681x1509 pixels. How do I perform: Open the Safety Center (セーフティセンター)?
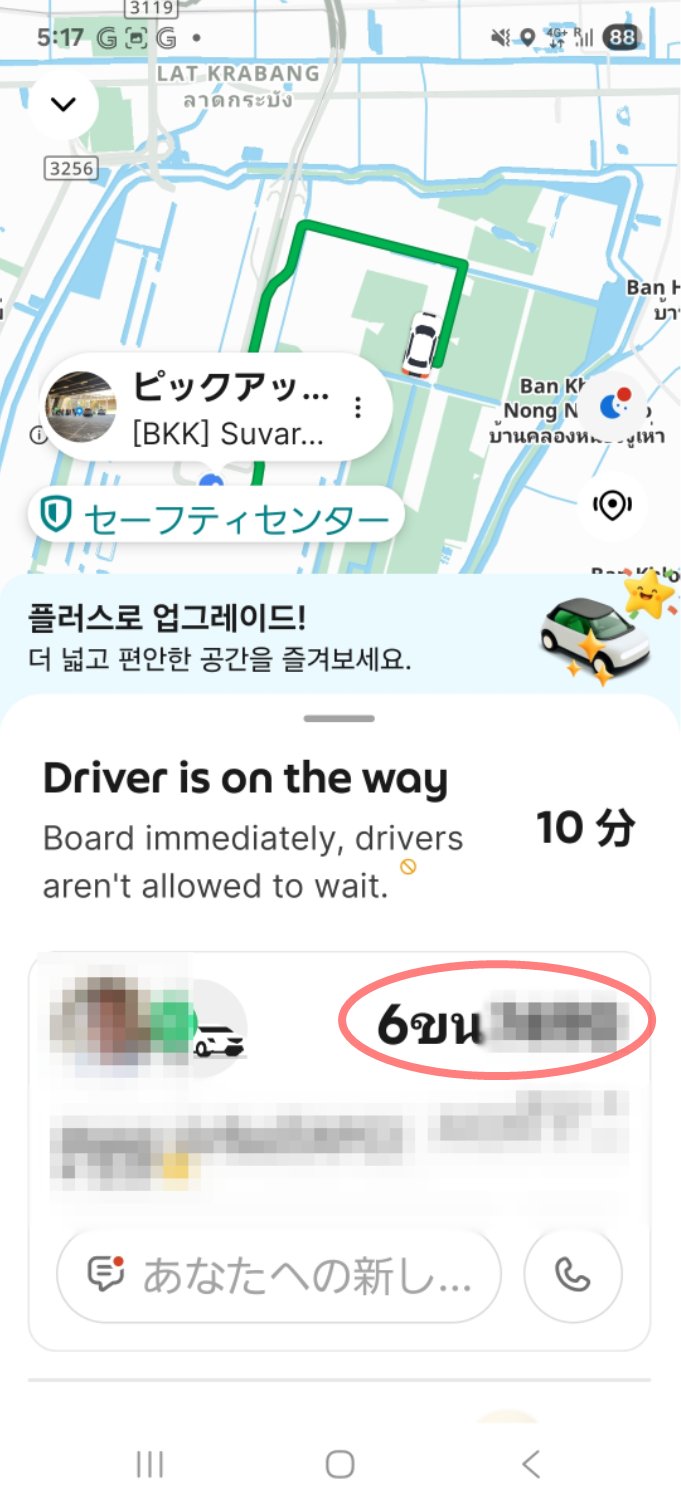coord(215,518)
